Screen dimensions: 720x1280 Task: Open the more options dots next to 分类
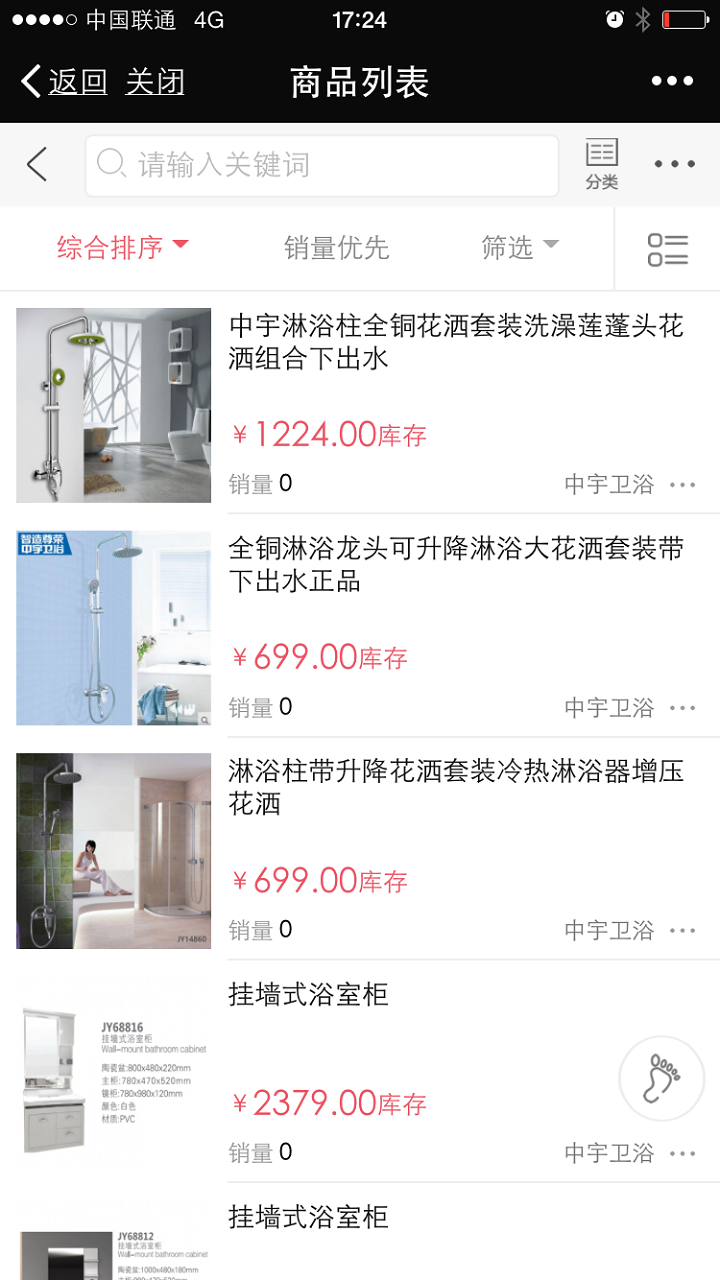[x=675, y=164]
